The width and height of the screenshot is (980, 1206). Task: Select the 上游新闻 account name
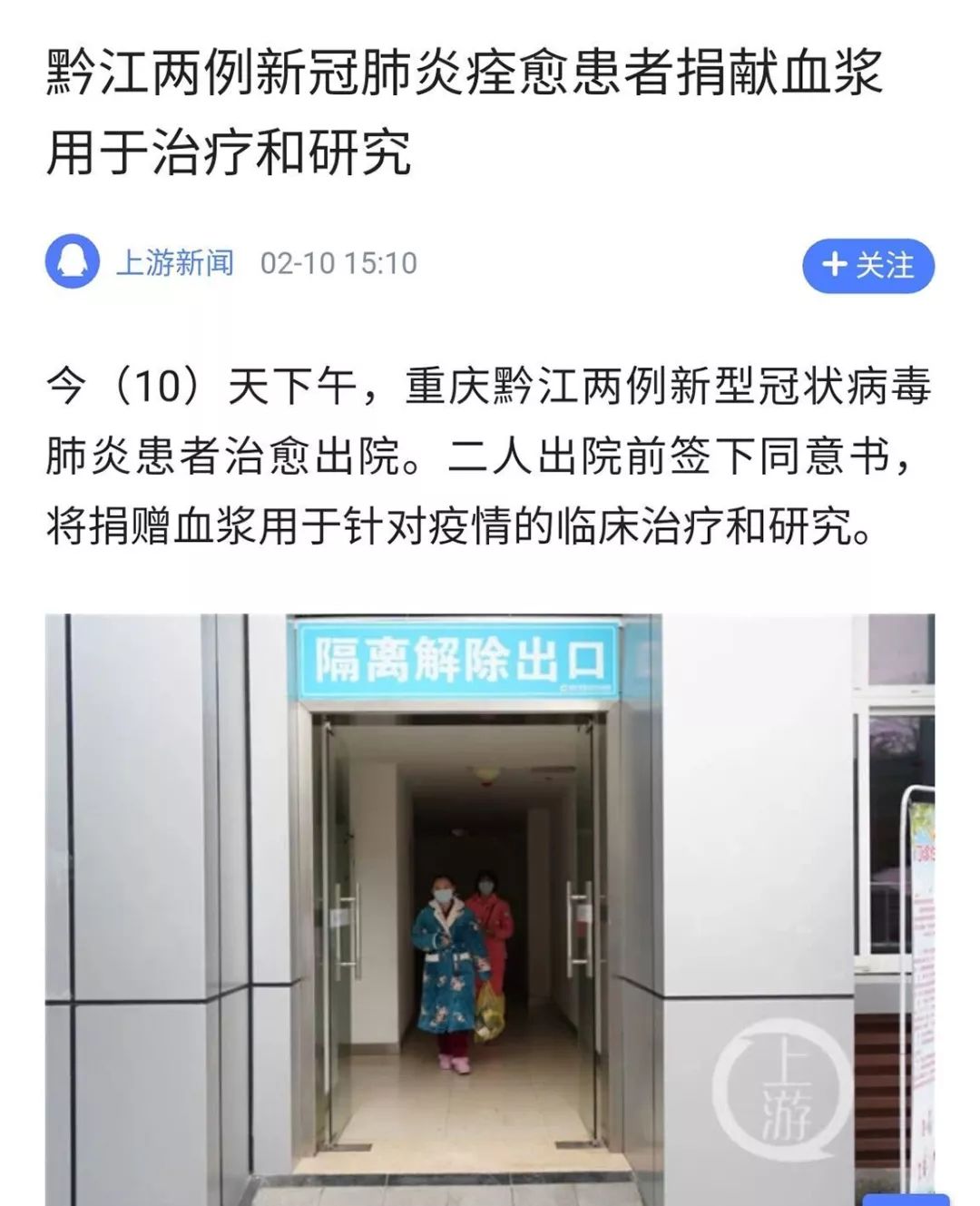(176, 264)
